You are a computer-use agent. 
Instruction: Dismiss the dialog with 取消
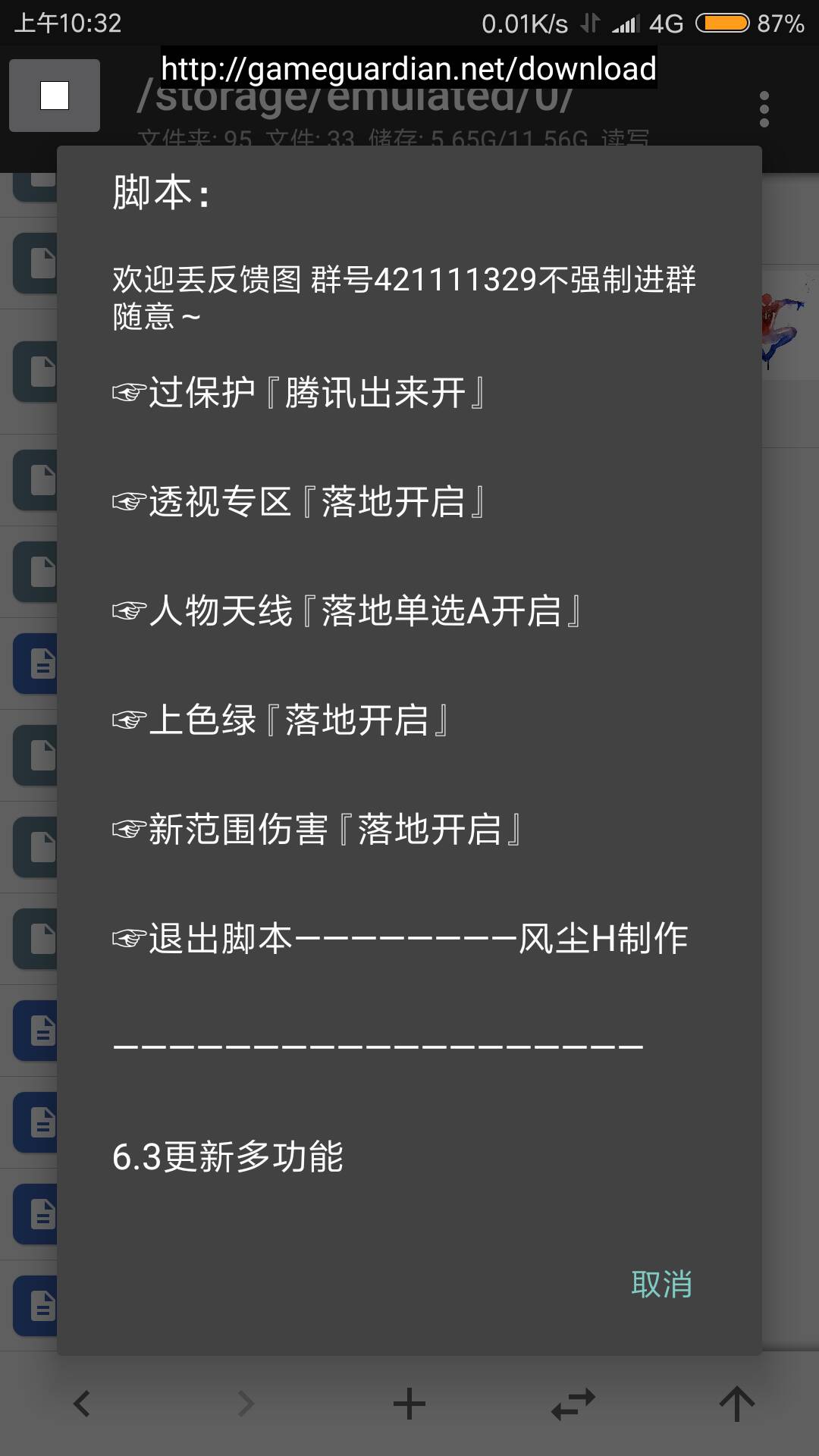tap(661, 1285)
